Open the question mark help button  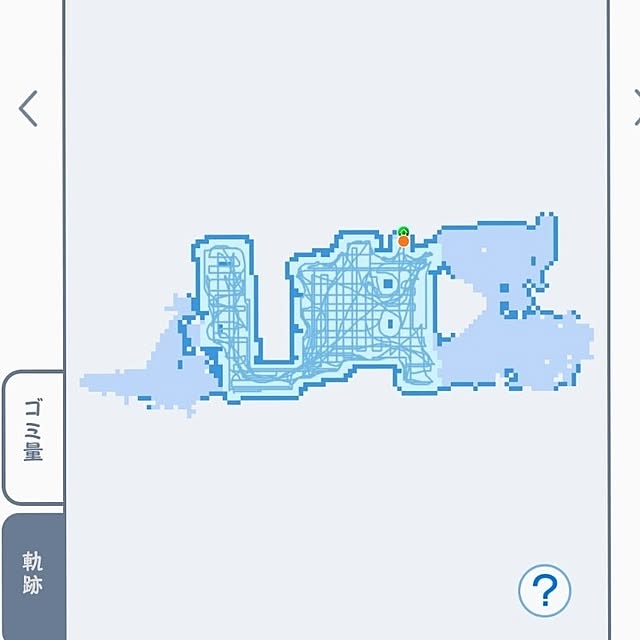[x=544, y=590]
